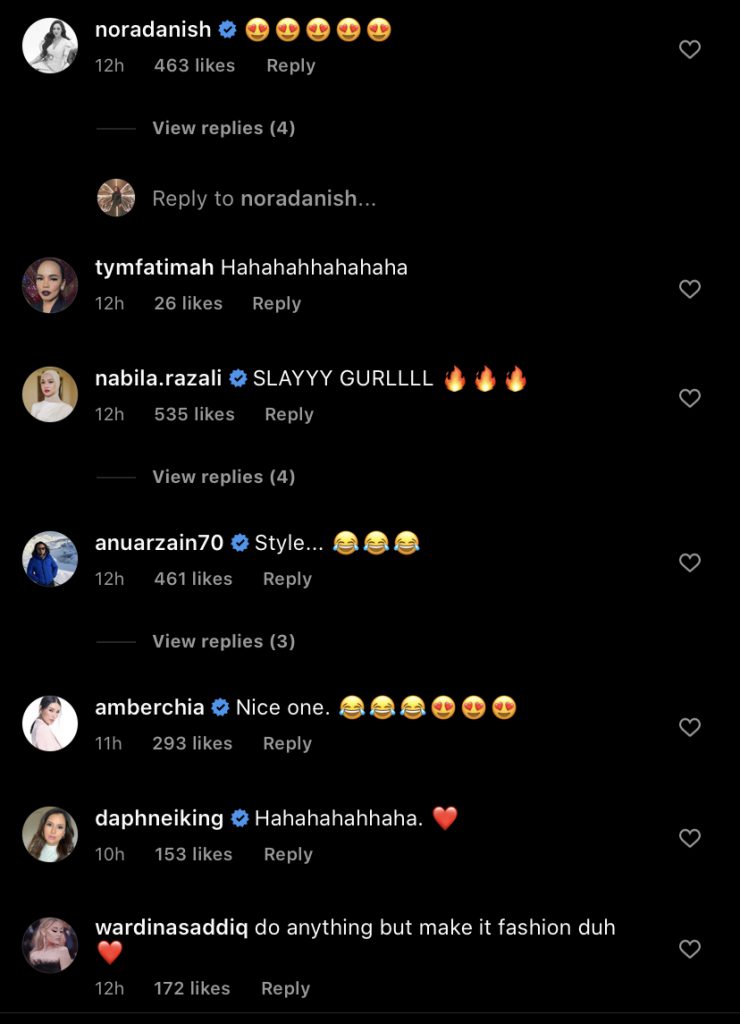
Task: Like noradanish's comment
Action: coord(689,50)
